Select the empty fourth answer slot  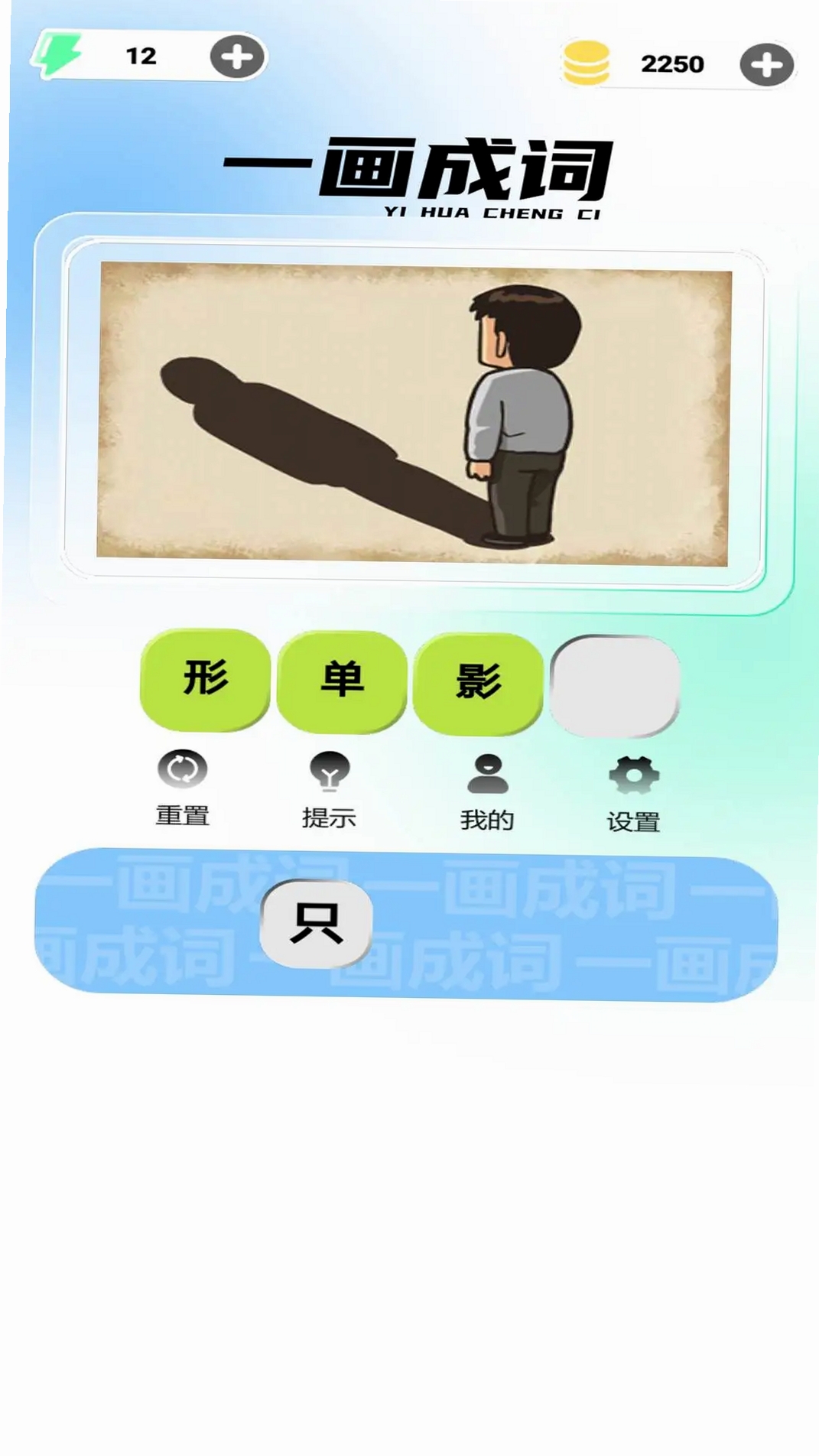(615, 685)
